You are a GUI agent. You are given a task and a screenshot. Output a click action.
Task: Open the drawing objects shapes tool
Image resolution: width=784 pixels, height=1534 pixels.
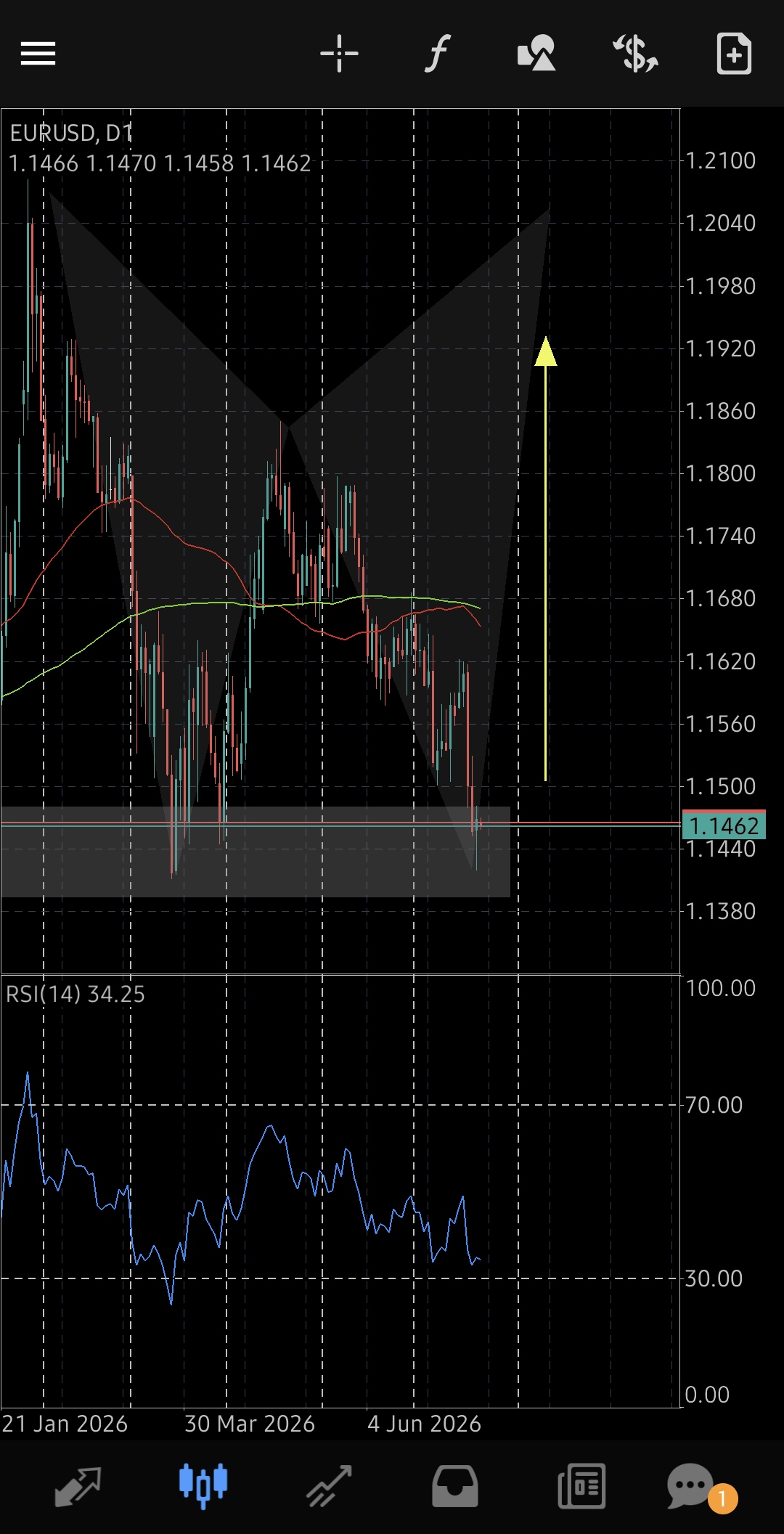[x=536, y=54]
